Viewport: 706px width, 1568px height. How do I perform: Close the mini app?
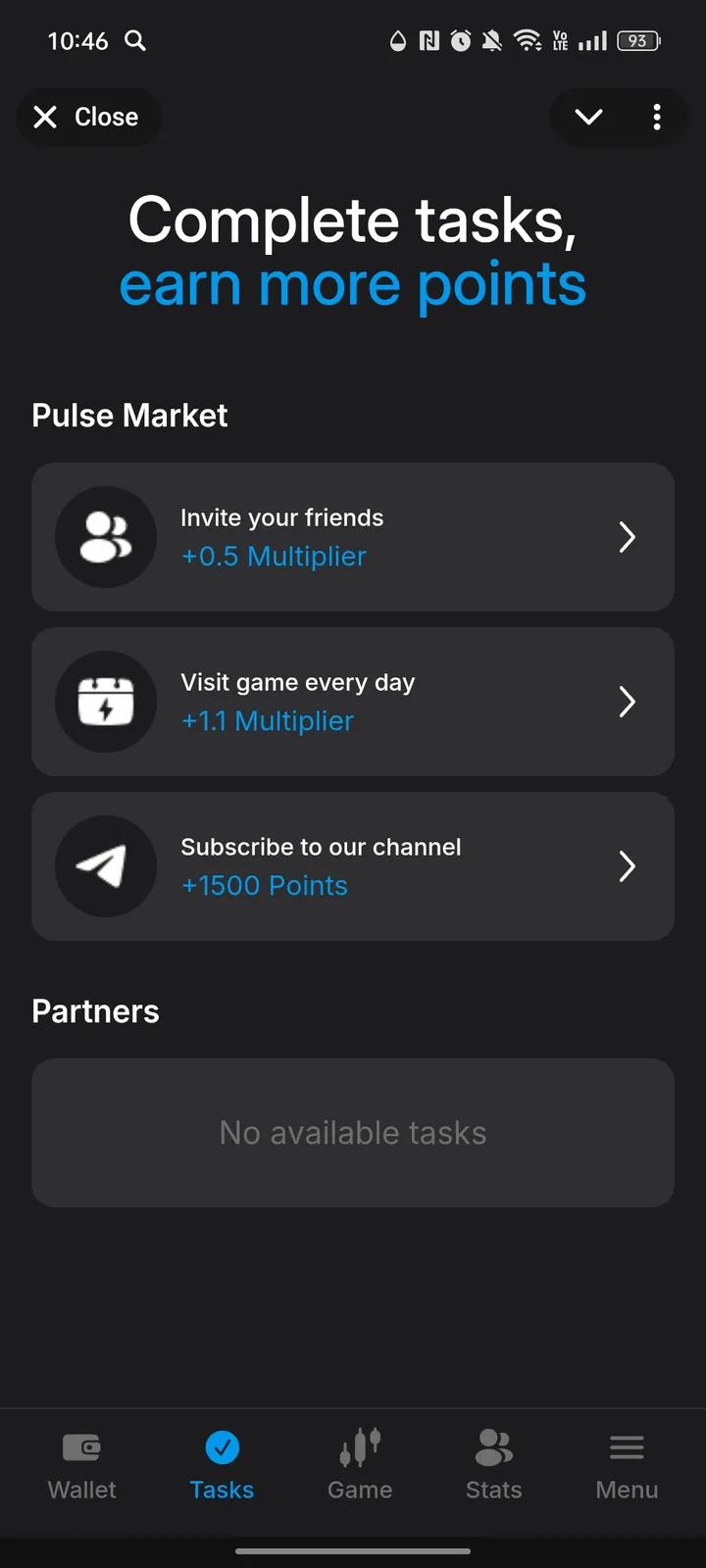pyautogui.click(x=86, y=118)
